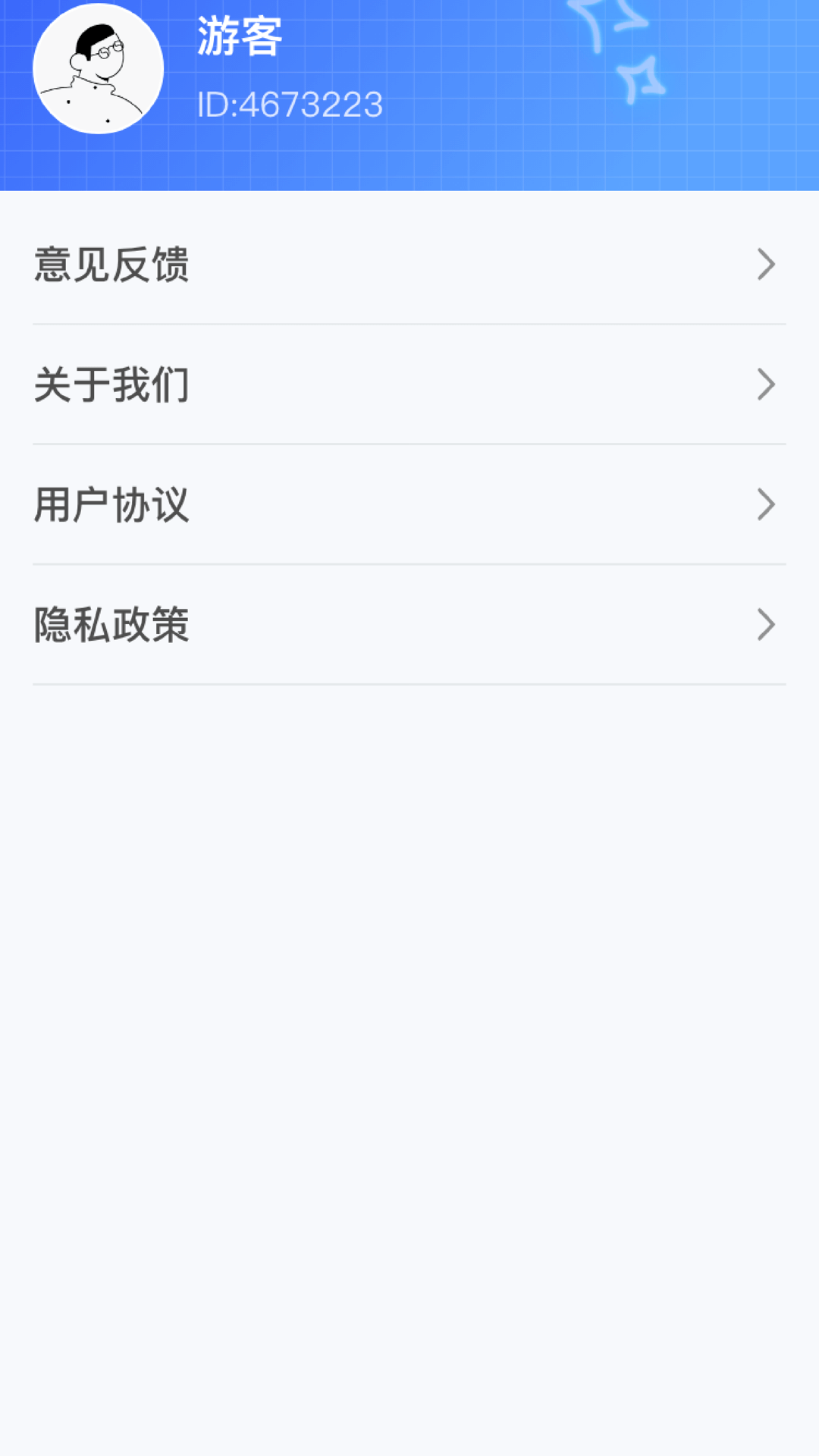The width and height of the screenshot is (819, 1456).
Task: Tap the arrow beside 用户协议
Action: (767, 504)
